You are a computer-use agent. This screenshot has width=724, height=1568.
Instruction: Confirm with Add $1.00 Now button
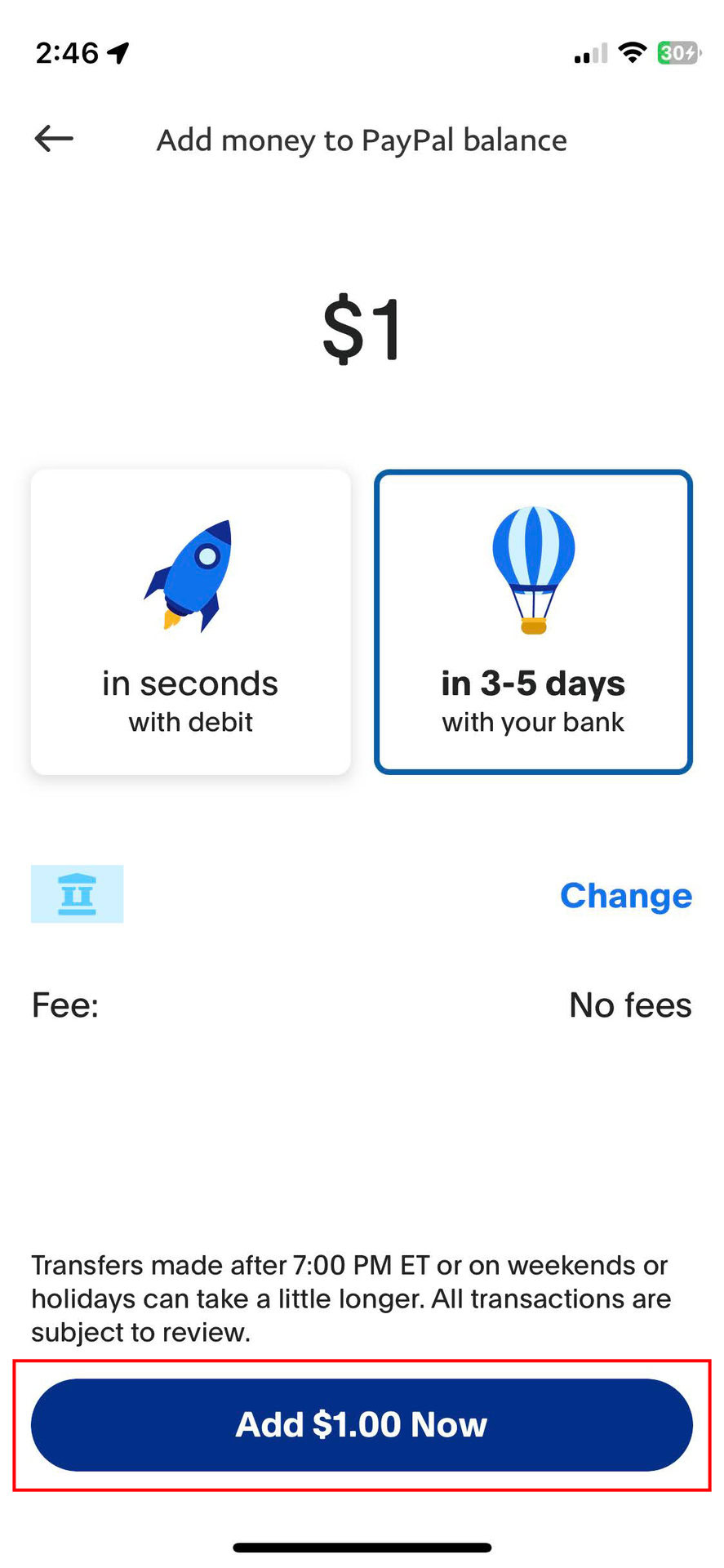(362, 1425)
